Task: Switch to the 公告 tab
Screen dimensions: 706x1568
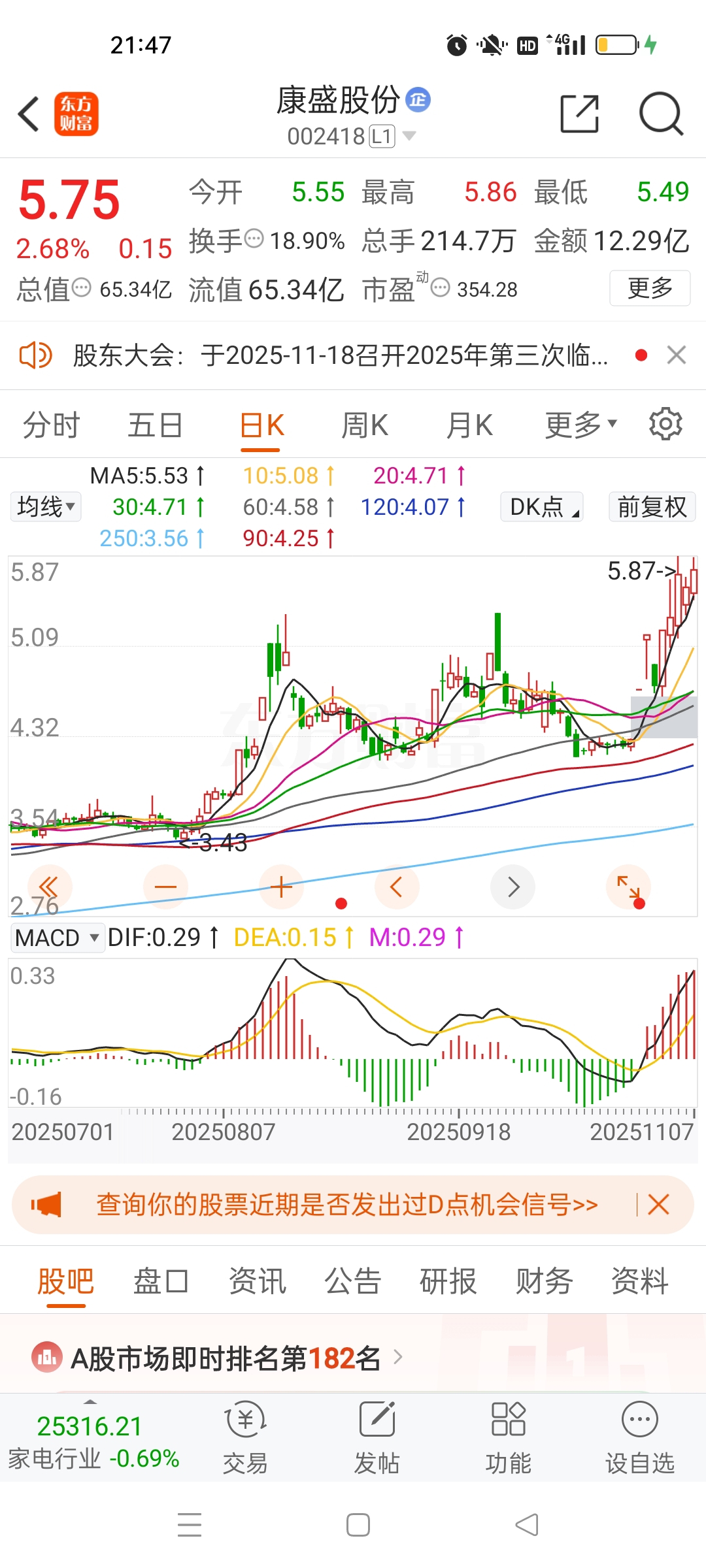Action: 352,1281
